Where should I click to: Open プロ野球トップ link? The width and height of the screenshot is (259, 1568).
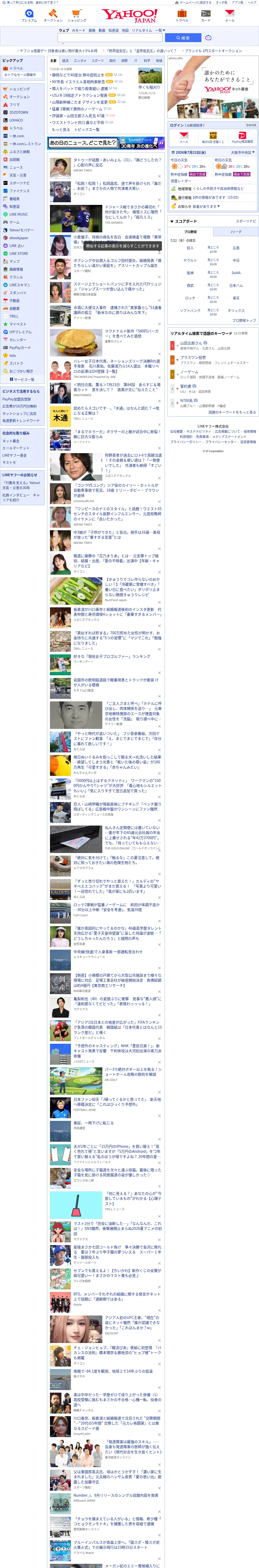coord(244,320)
